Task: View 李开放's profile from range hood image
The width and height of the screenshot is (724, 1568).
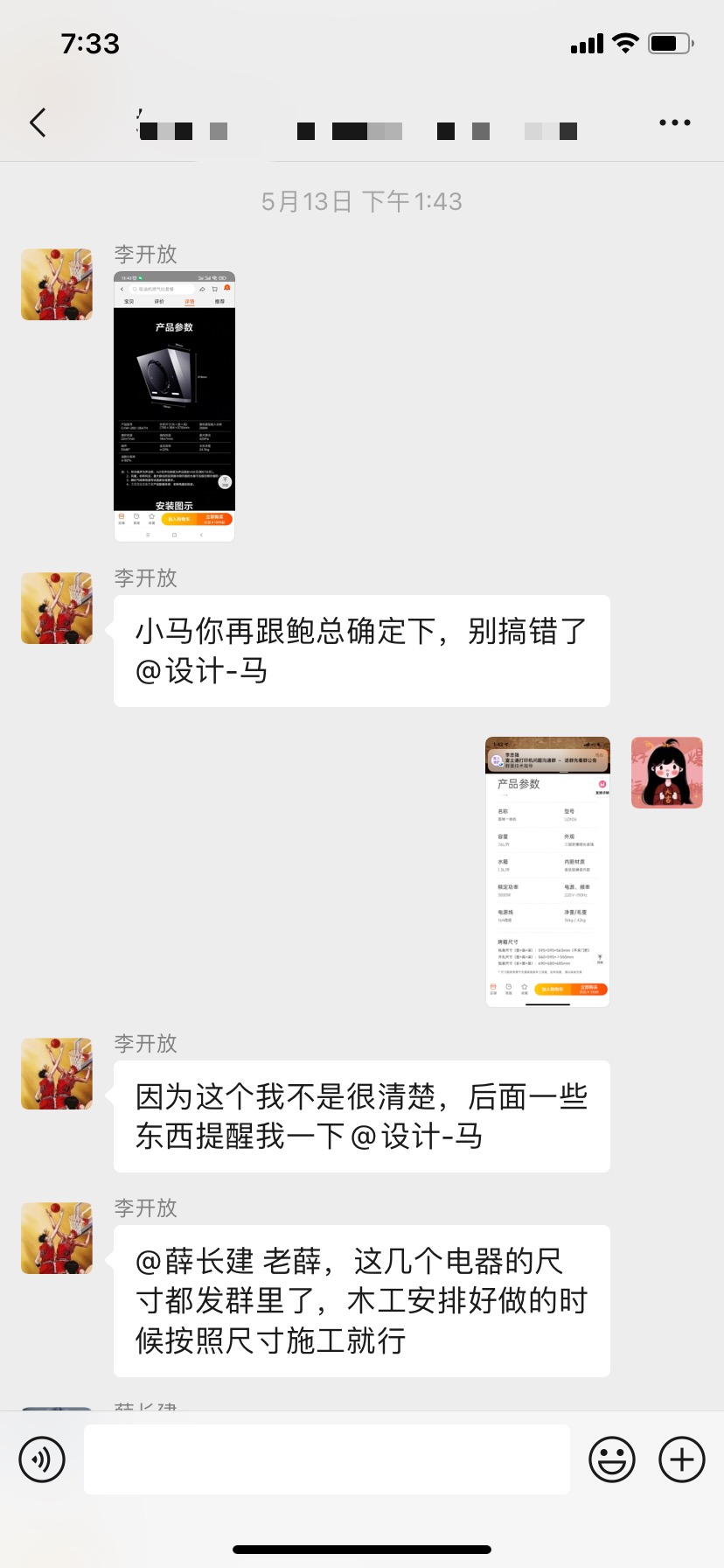Action: coord(57,284)
